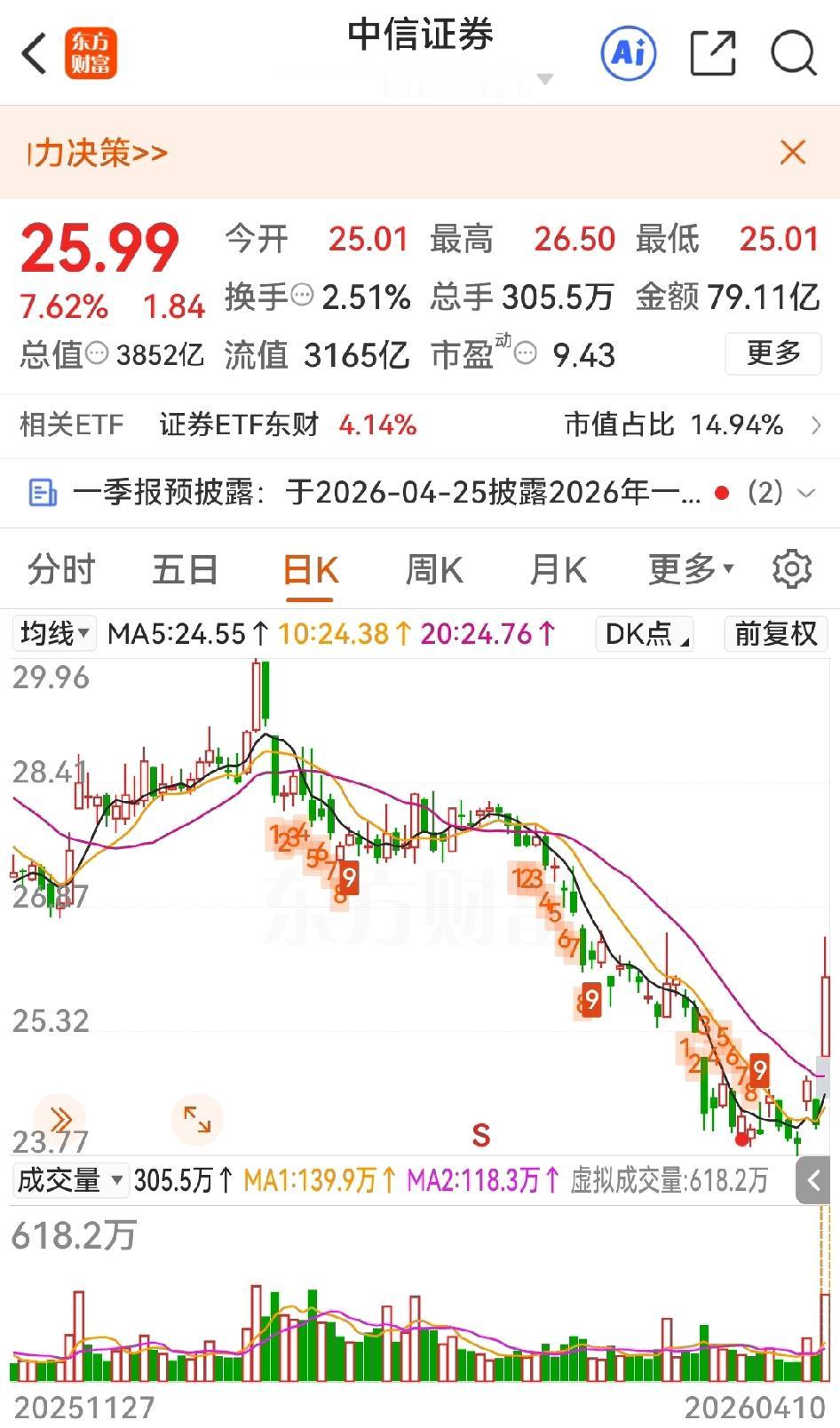Switch to the 周K tab
Screen dimensions: 840x1428
coord(432,568)
